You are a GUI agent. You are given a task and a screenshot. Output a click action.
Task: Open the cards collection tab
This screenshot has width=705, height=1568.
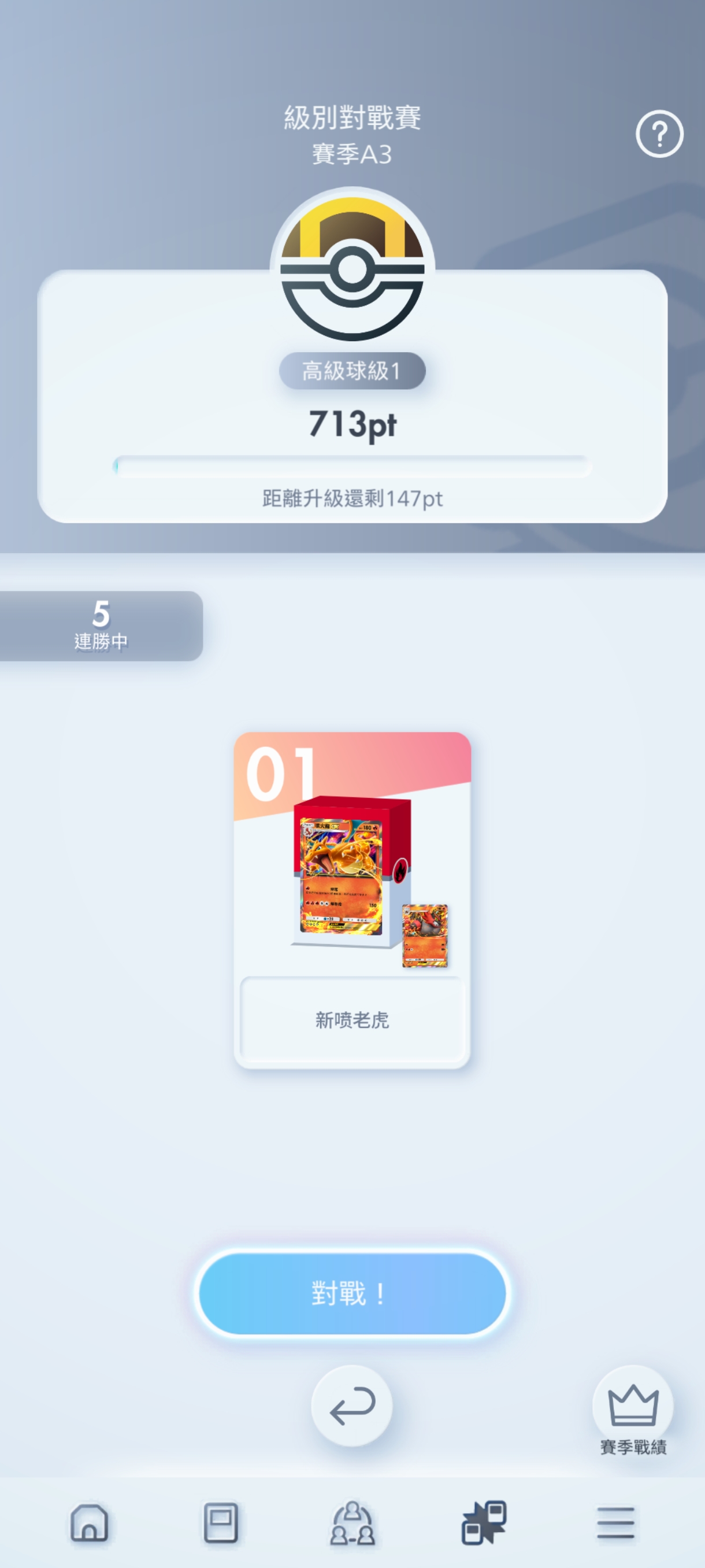[220, 1523]
